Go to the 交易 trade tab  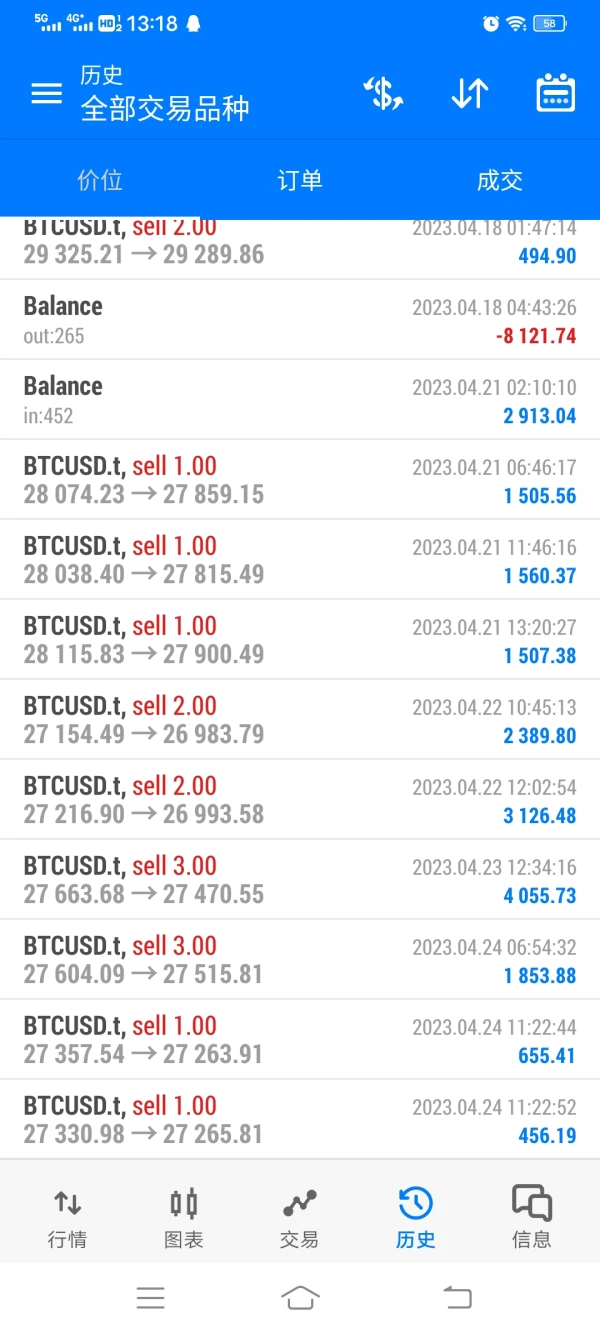299,1218
